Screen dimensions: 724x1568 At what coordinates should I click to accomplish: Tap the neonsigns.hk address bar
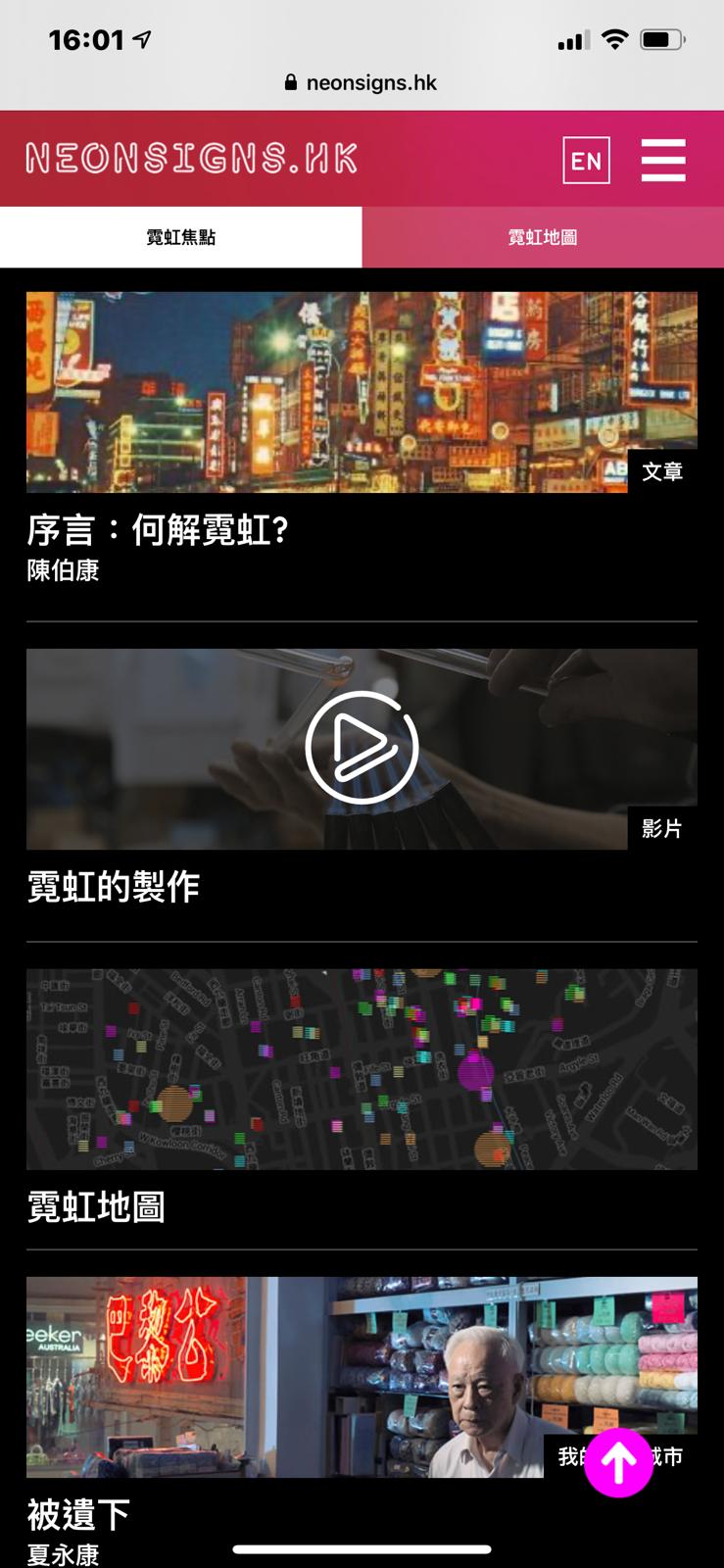click(x=362, y=82)
